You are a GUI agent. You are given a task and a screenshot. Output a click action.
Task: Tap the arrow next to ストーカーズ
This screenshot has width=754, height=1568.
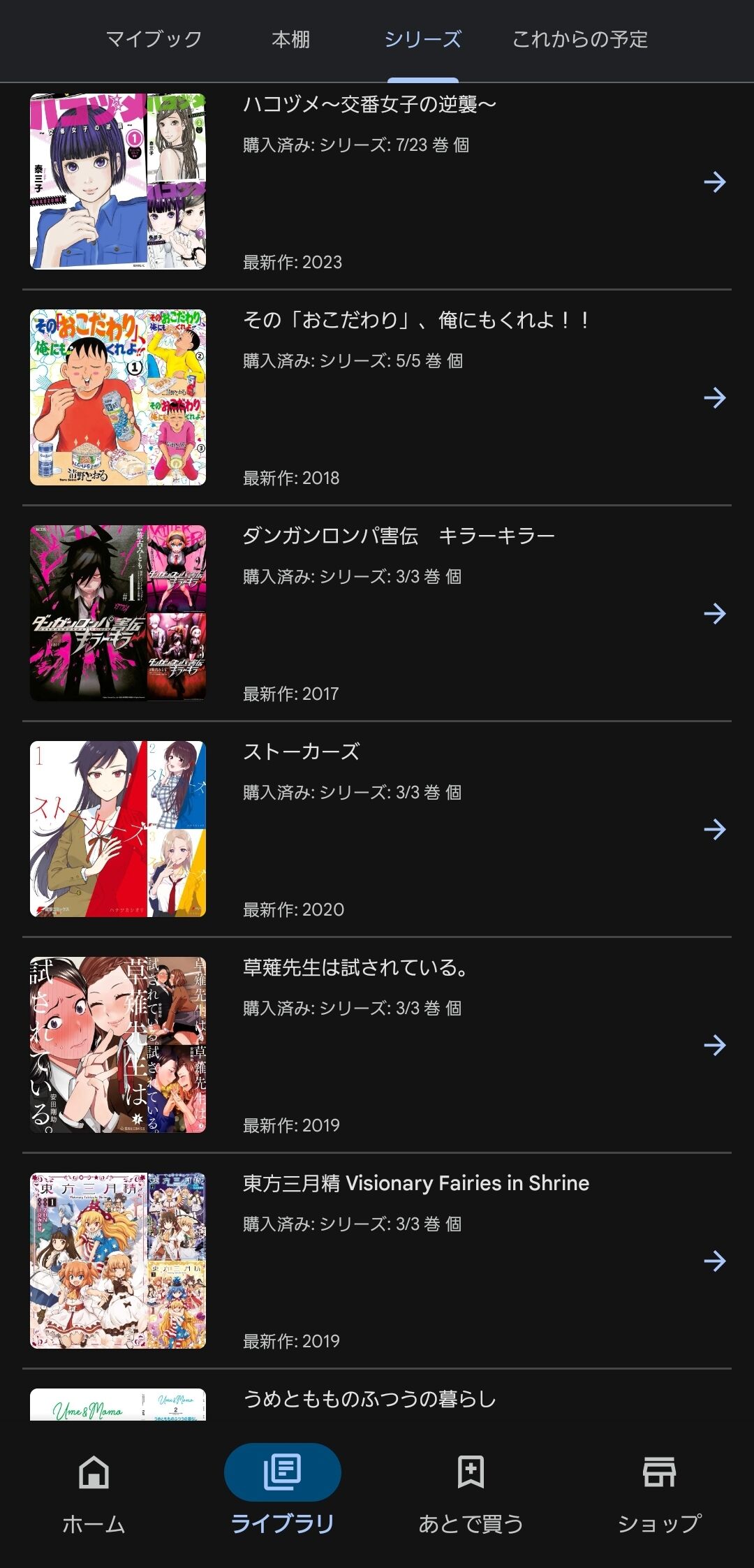tap(714, 830)
